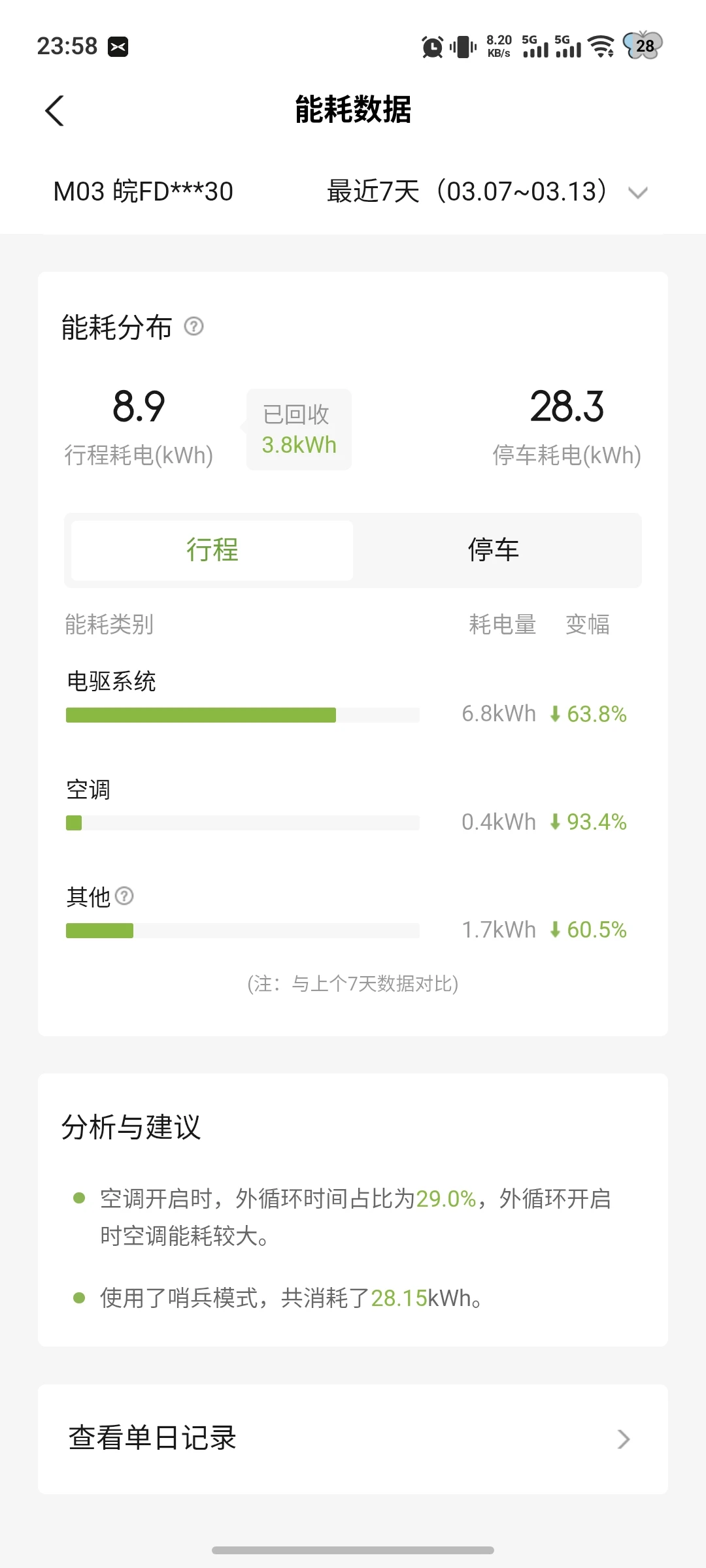Open 查看单日记录

point(353,1439)
